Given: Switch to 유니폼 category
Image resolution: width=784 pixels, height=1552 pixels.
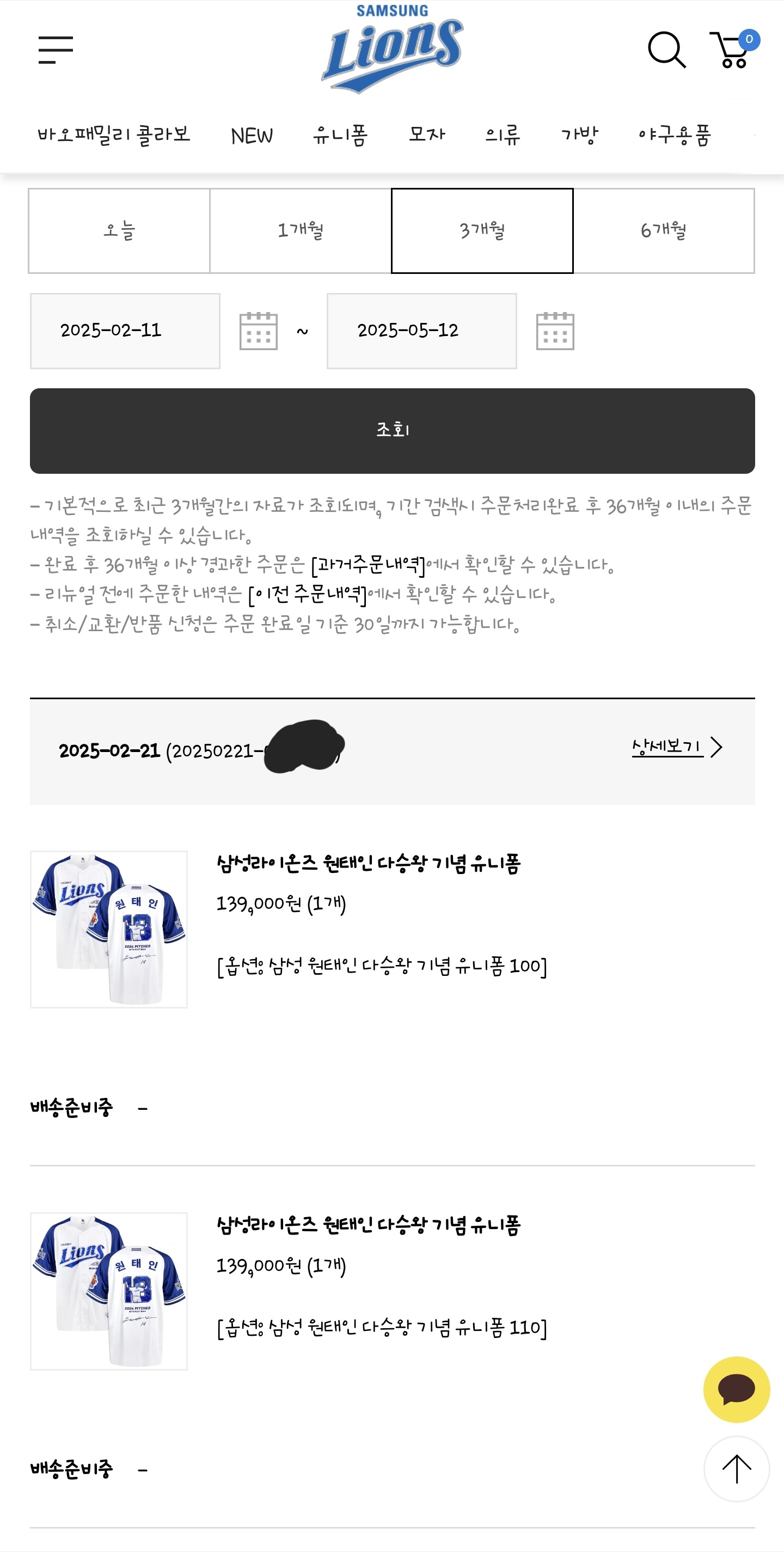Looking at the screenshot, I should click(340, 135).
